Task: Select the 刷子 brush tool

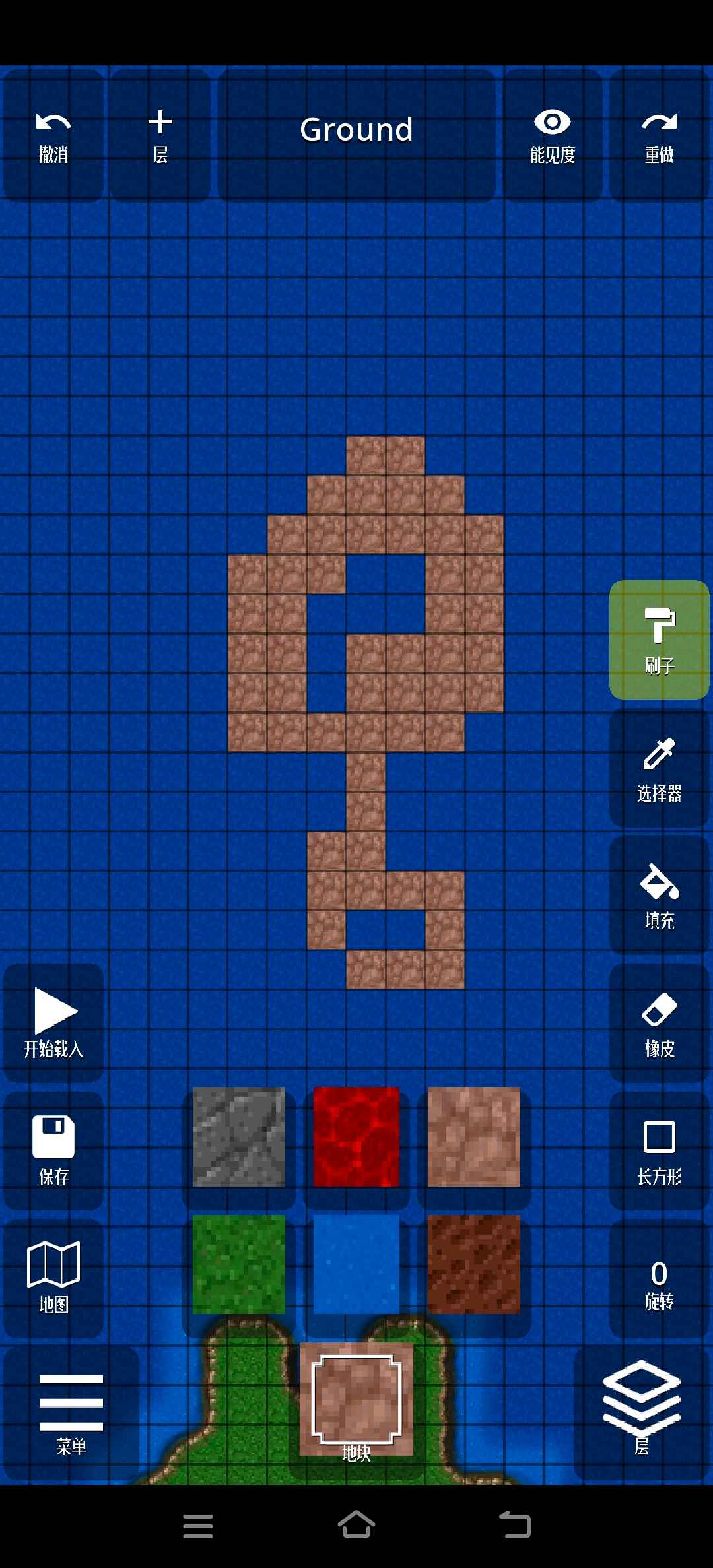Action: coord(660,639)
